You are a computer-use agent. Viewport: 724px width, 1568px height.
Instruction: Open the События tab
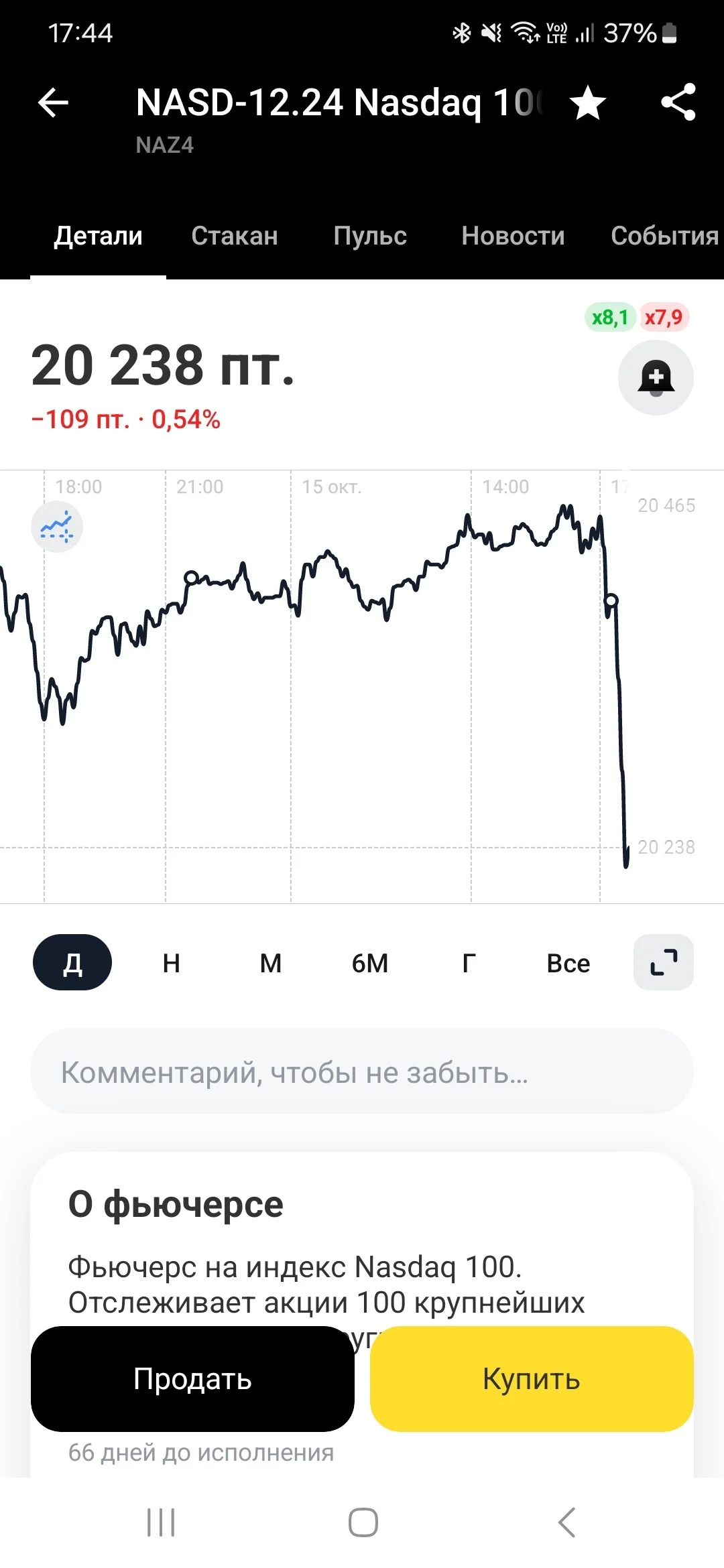pos(664,236)
